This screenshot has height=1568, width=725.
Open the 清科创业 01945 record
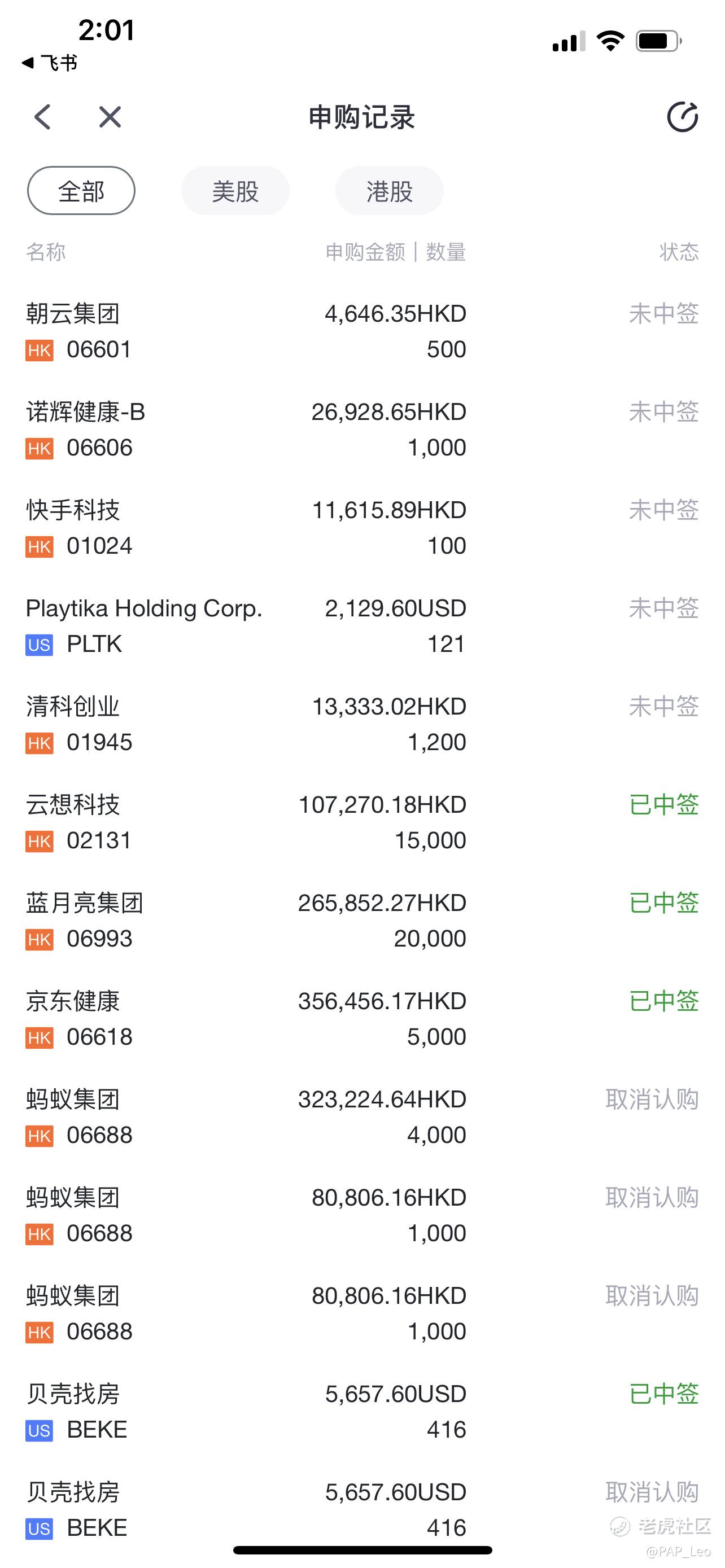point(362,724)
